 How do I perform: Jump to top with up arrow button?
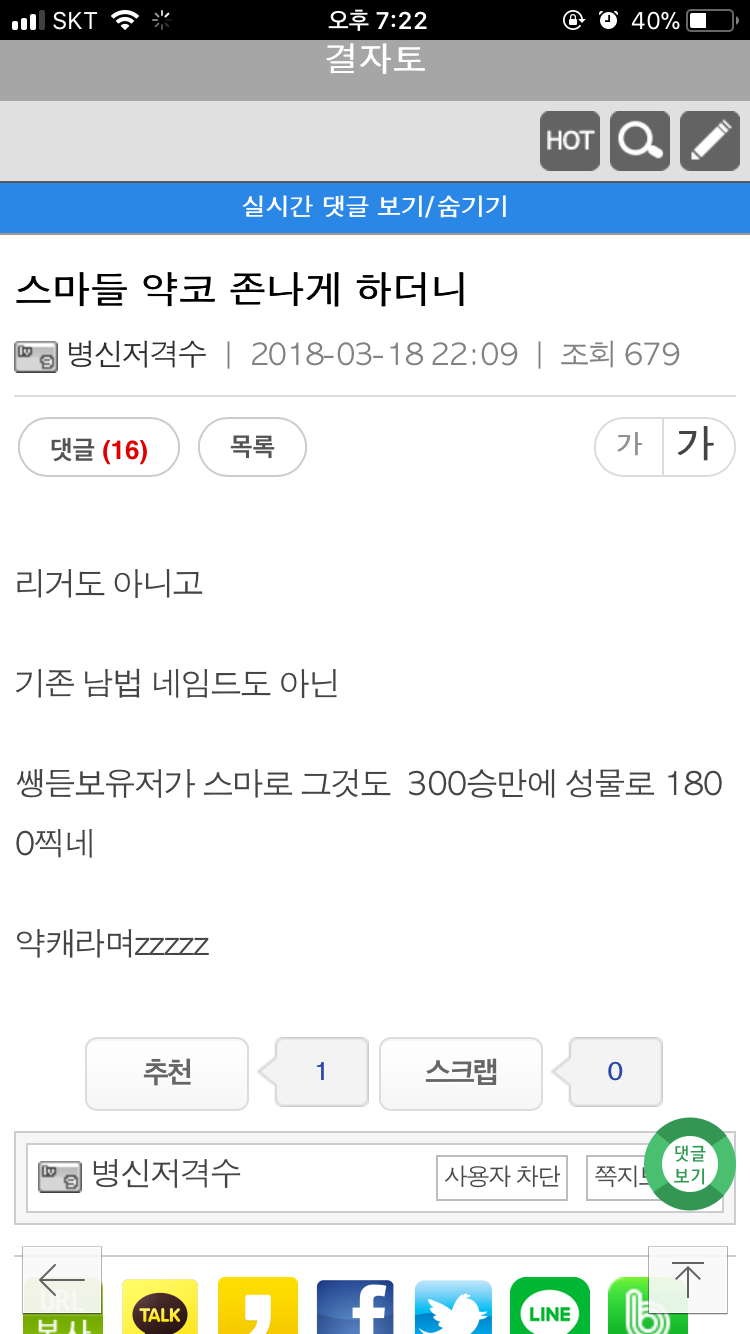click(687, 1279)
